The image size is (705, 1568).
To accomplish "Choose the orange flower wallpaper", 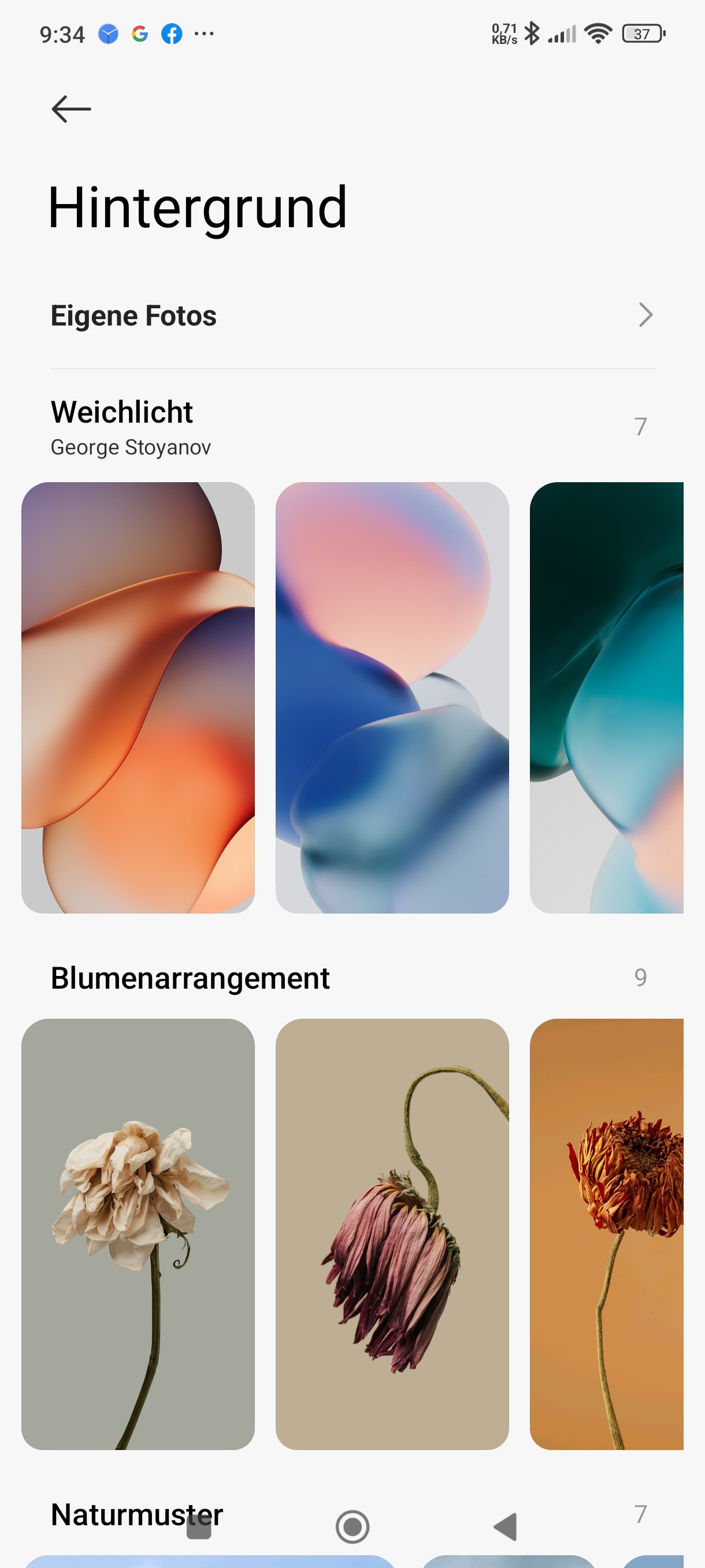I will [606, 1234].
